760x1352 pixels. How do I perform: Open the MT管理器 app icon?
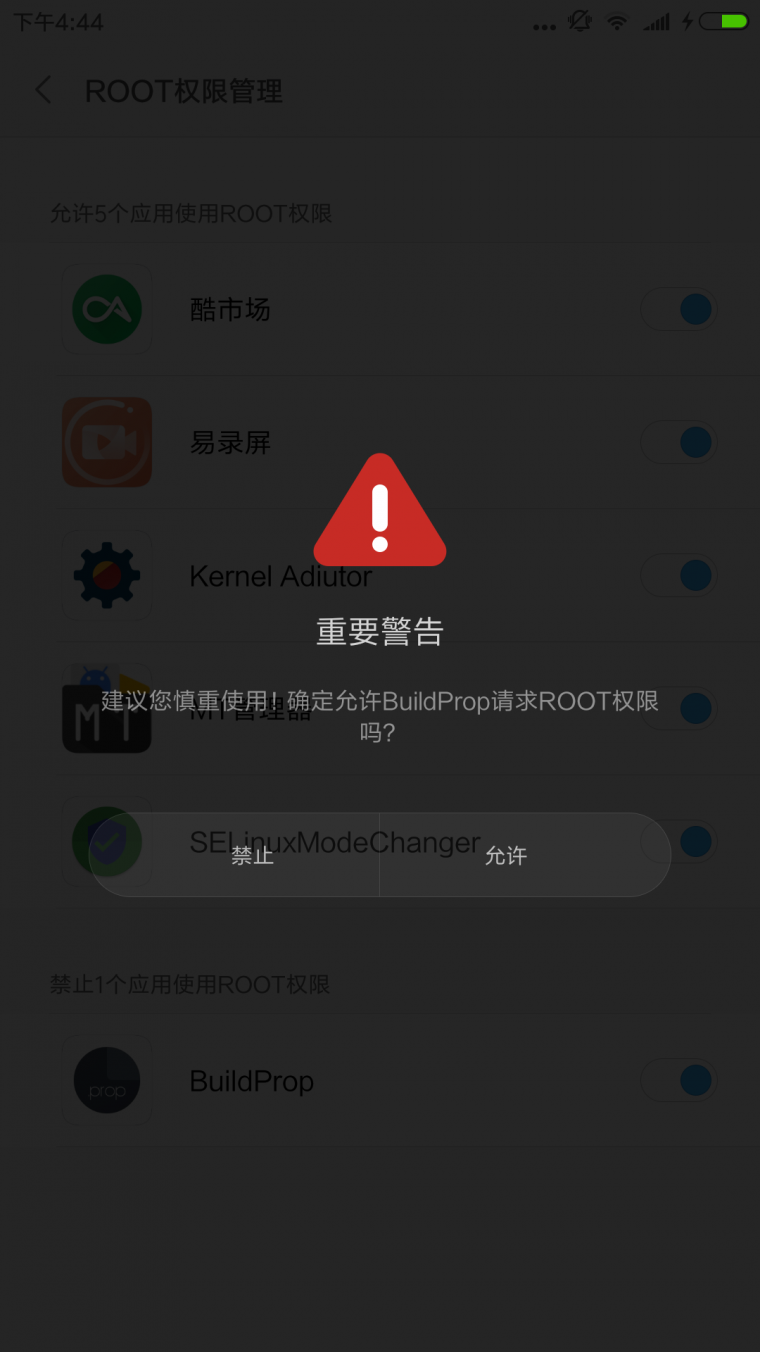pyautogui.click(x=107, y=708)
